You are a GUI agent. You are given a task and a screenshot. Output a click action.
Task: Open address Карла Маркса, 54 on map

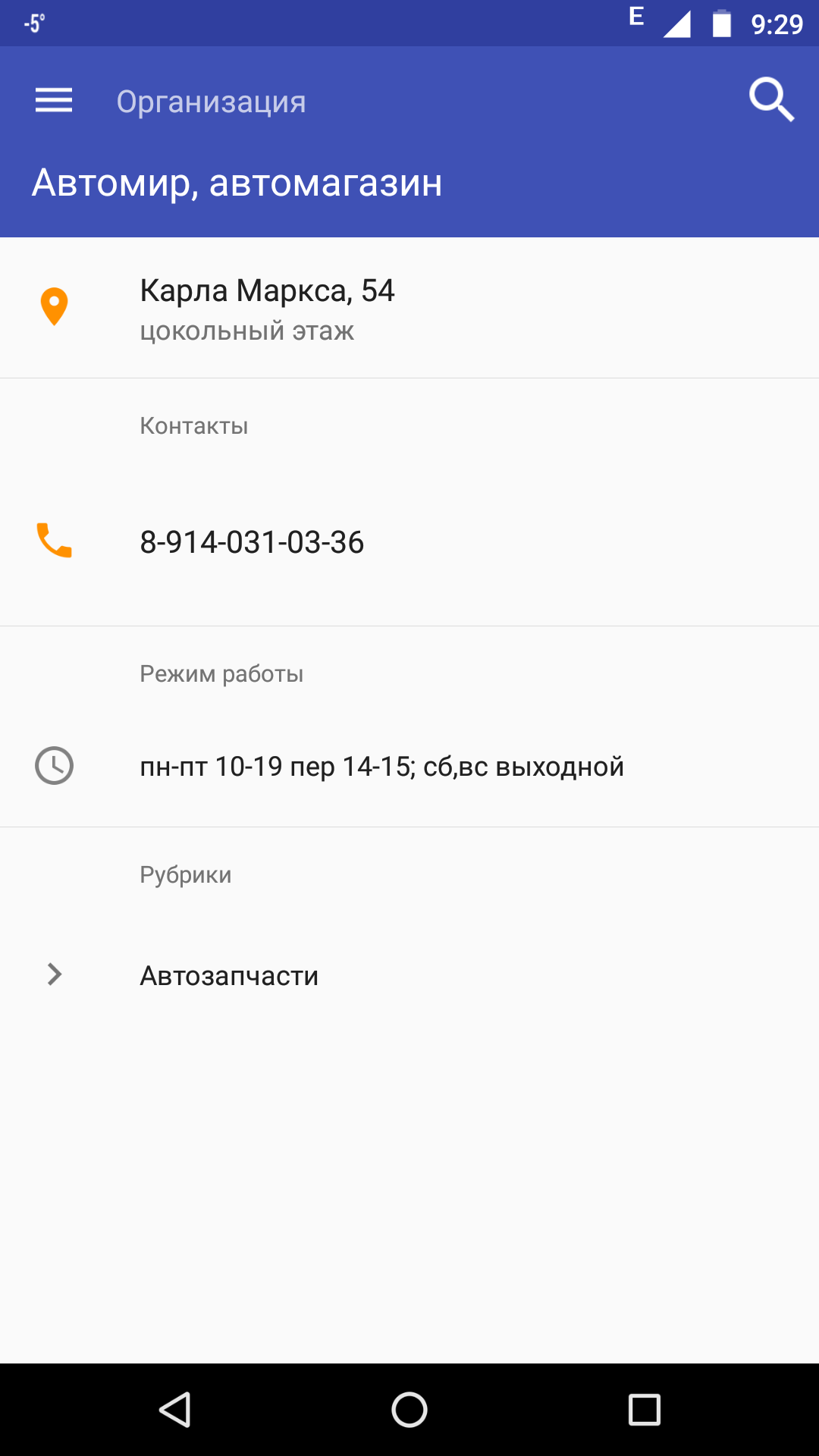coord(267,307)
